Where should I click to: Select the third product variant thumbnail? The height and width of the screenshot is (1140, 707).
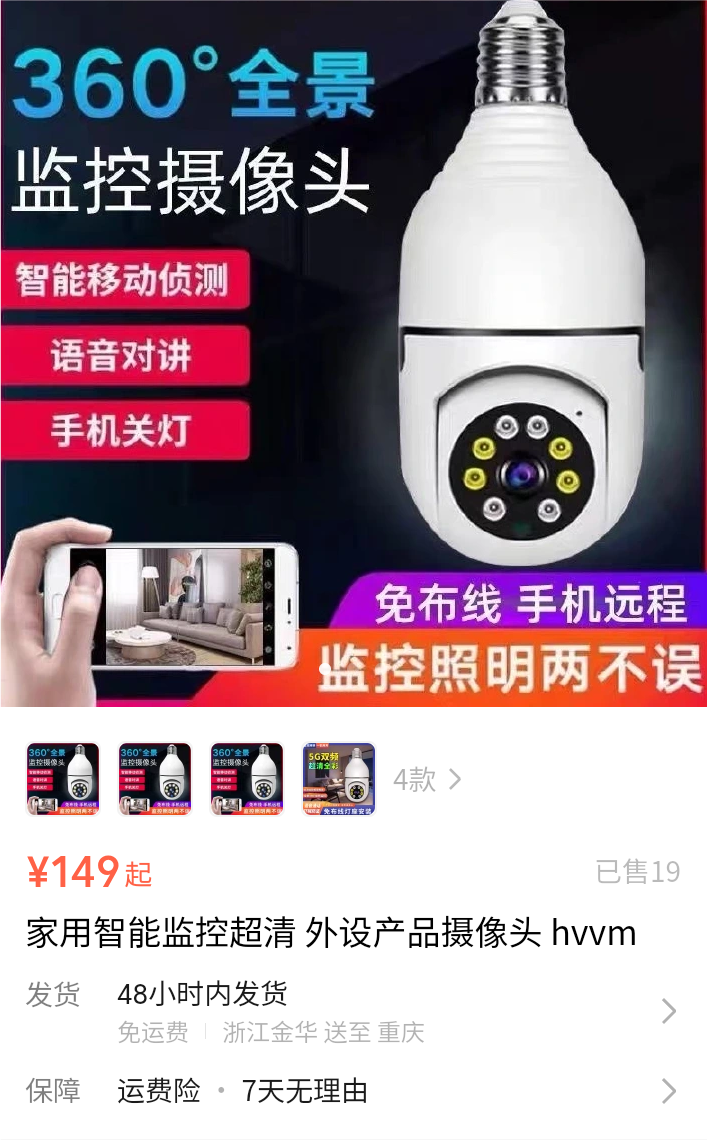tap(247, 779)
